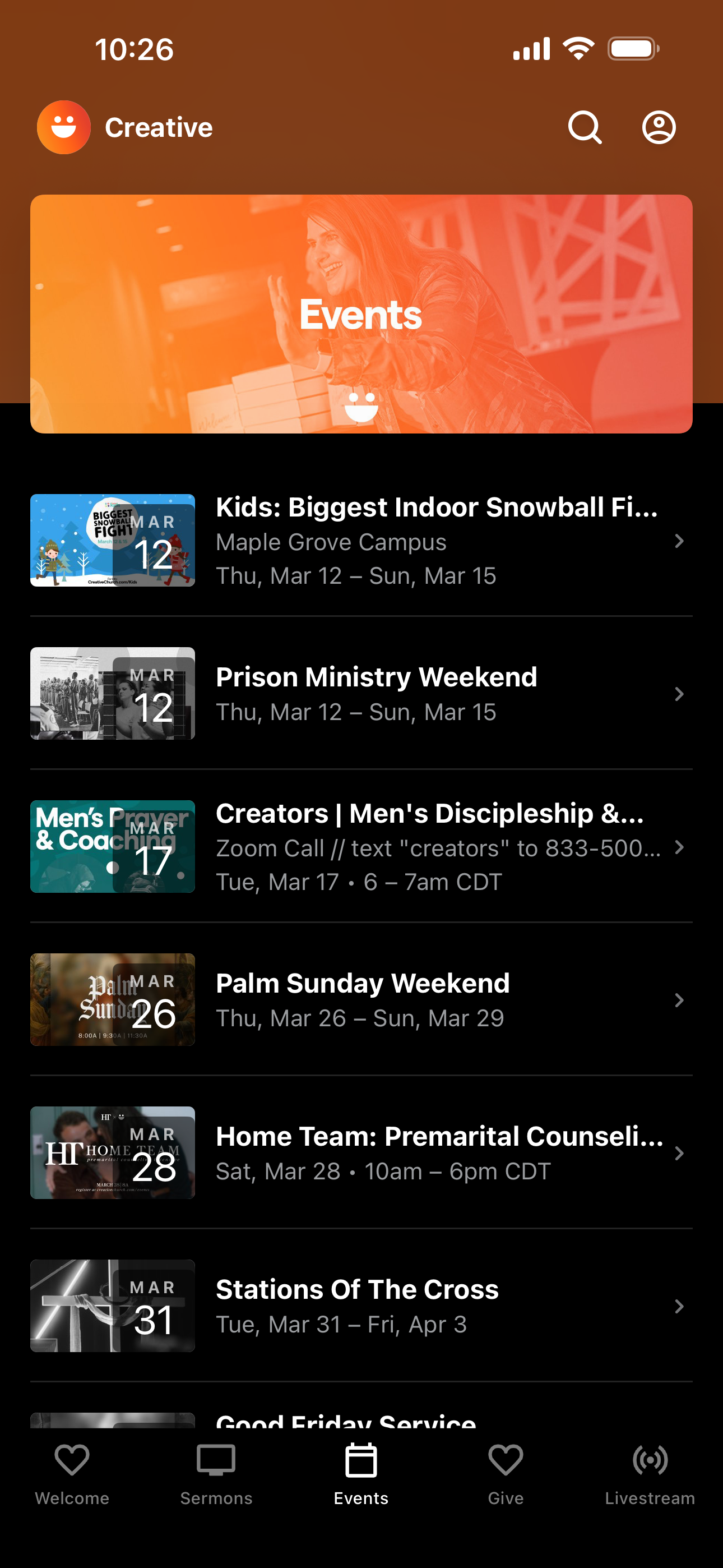Screen dimensions: 723x1568
Task: Switch to the Sermons tab
Action: click(216, 1474)
